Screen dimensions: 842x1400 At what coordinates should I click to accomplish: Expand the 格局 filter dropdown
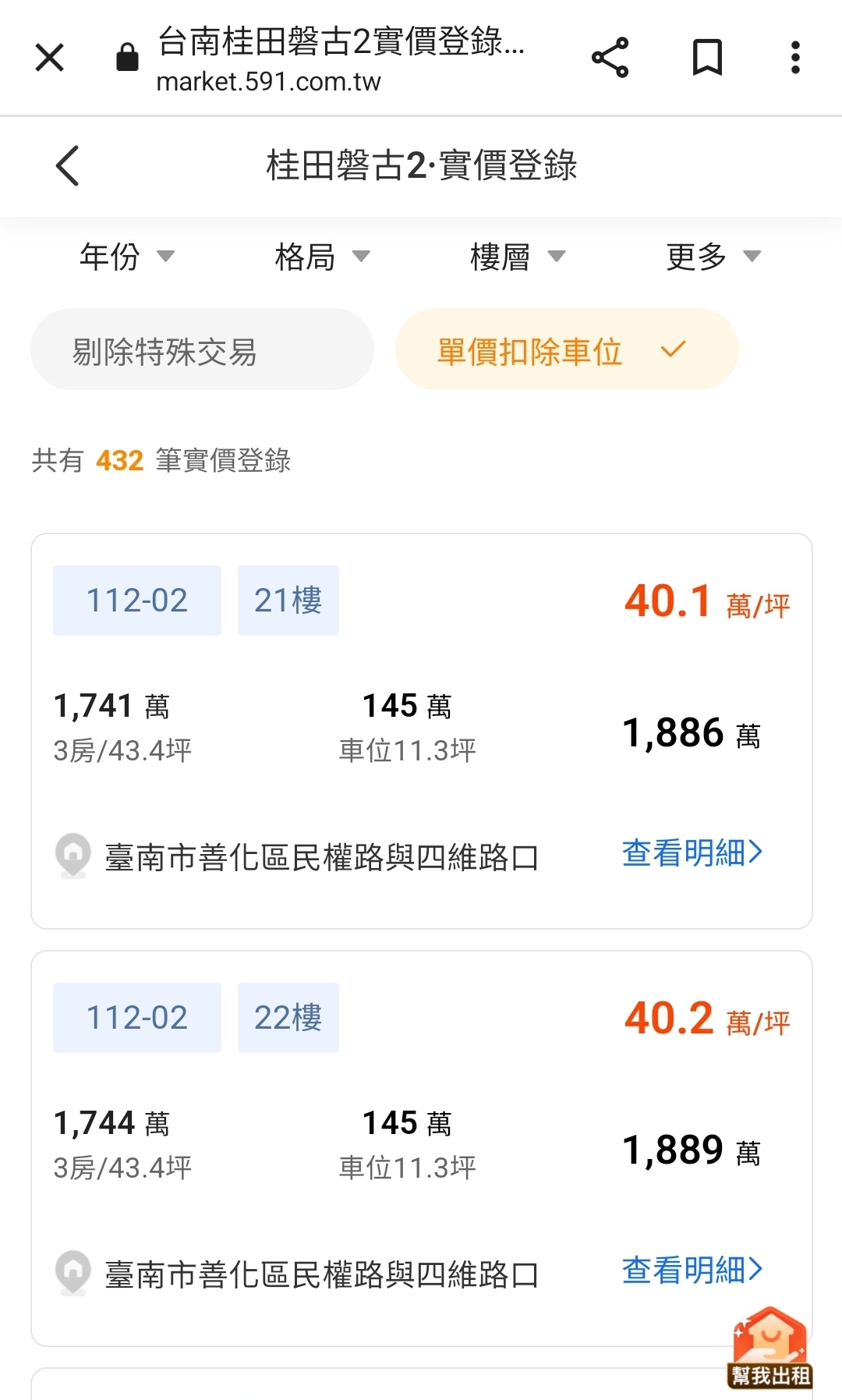323,256
